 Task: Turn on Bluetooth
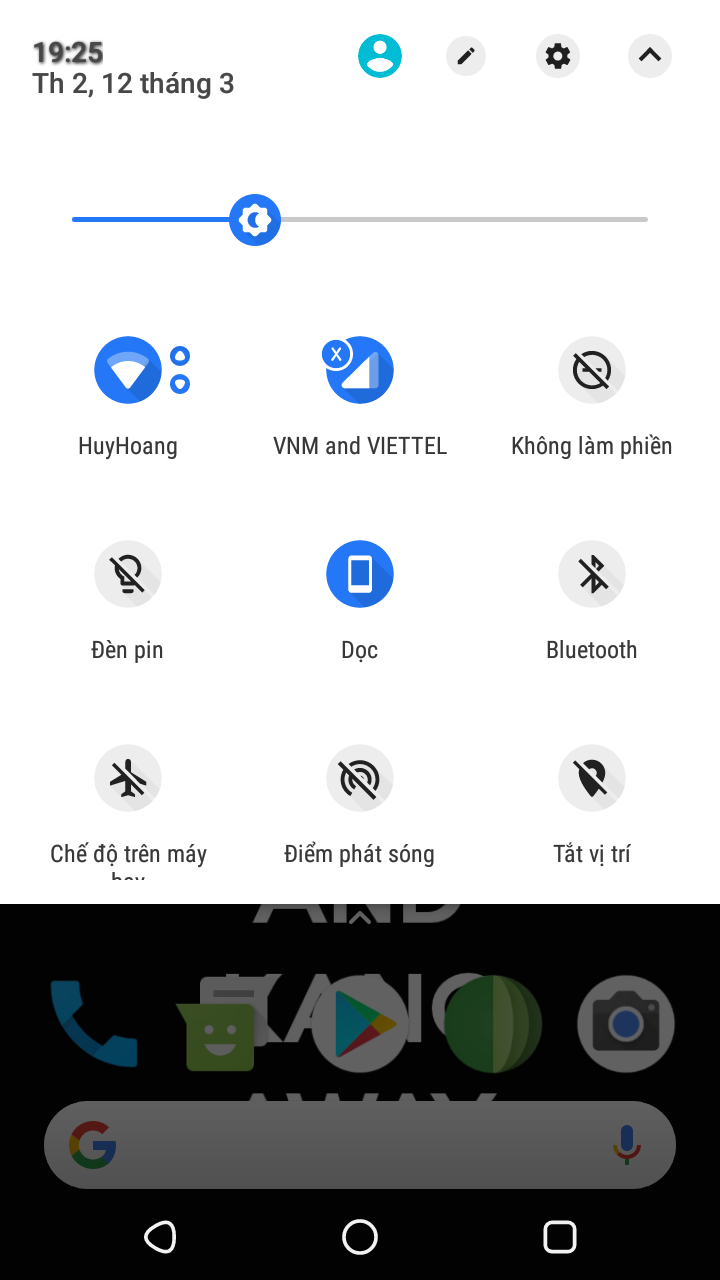coord(592,574)
